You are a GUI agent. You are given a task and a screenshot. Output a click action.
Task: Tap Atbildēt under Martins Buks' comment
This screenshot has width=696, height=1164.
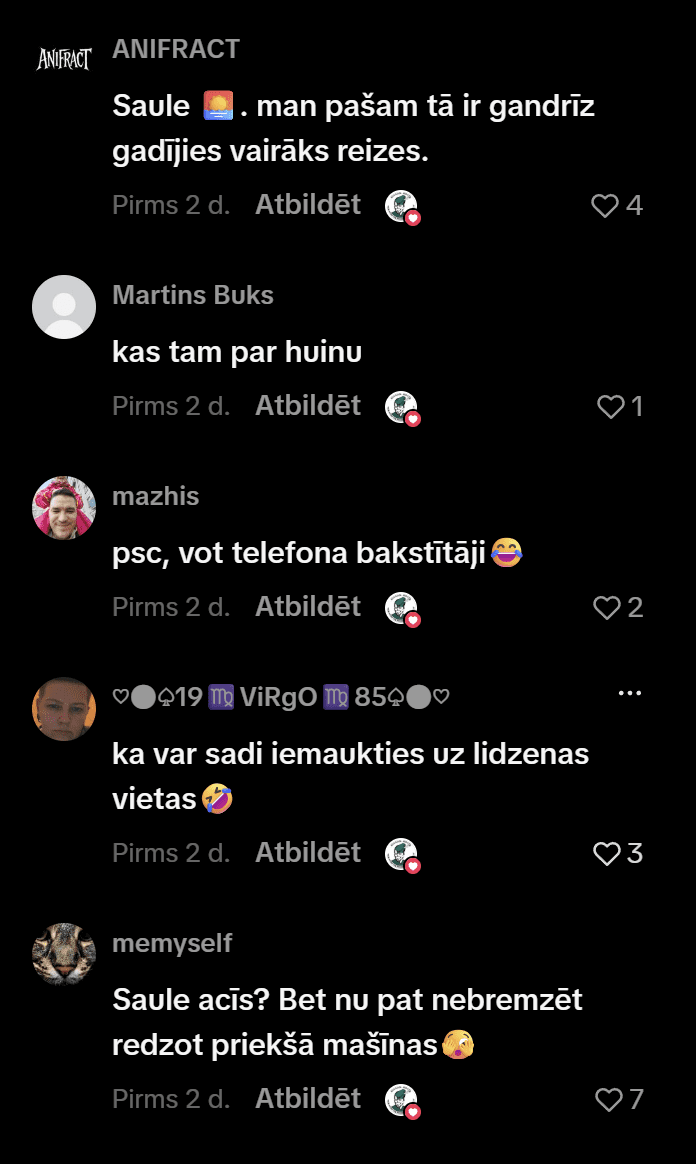(x=308, y=406)
